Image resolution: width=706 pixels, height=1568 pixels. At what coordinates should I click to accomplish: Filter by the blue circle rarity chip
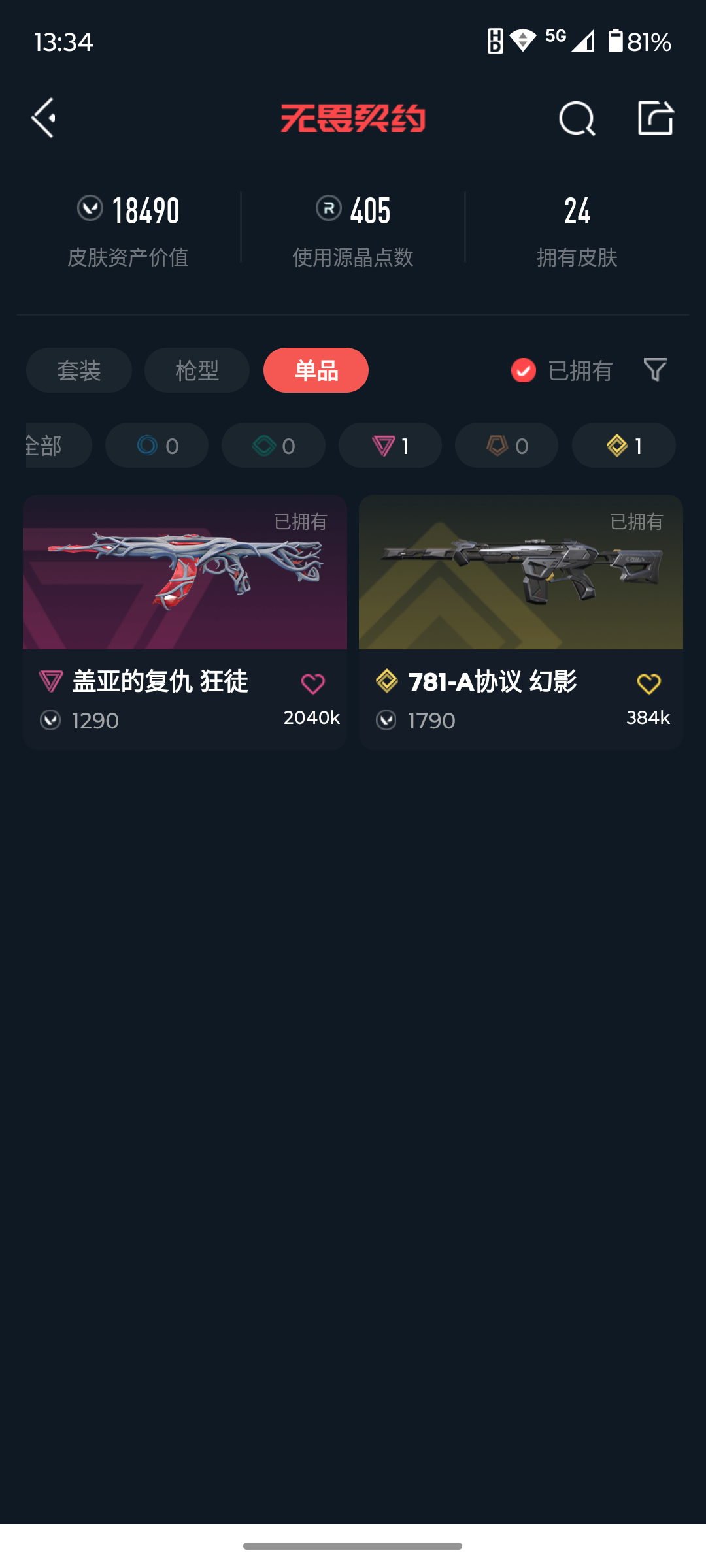[x=157, y=446]
